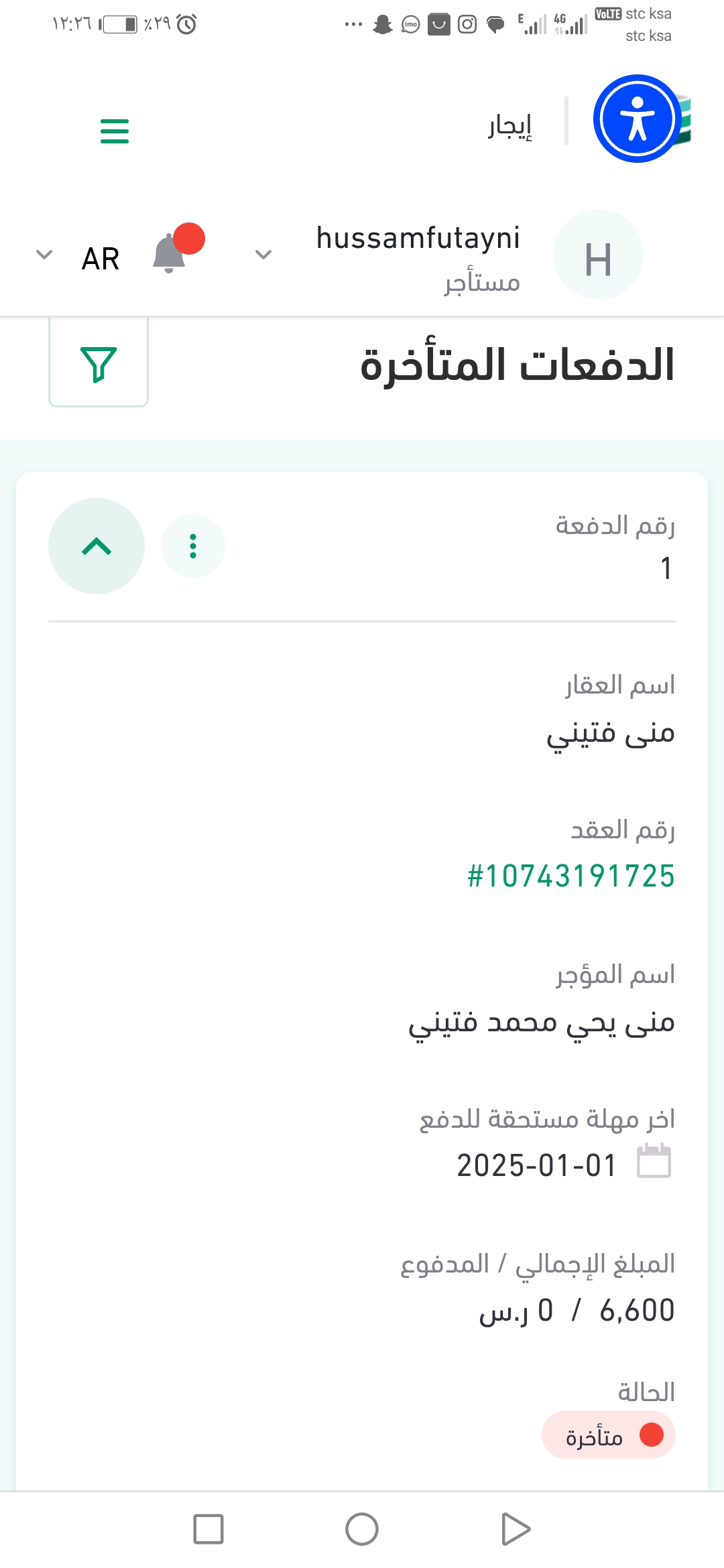Collapse payment number 1 card

pyautogui.click(x=97, y=546)
